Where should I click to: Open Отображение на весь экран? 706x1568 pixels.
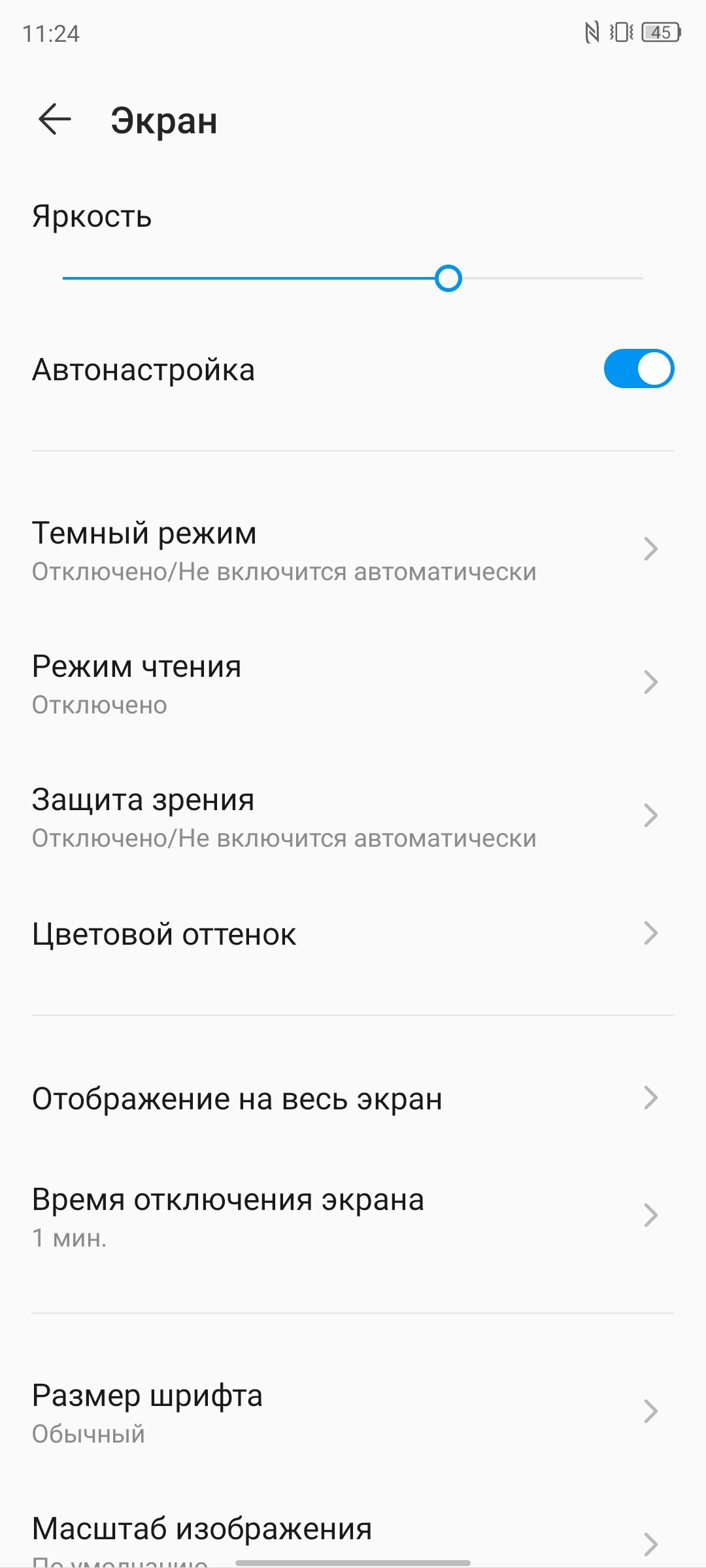353,1099
